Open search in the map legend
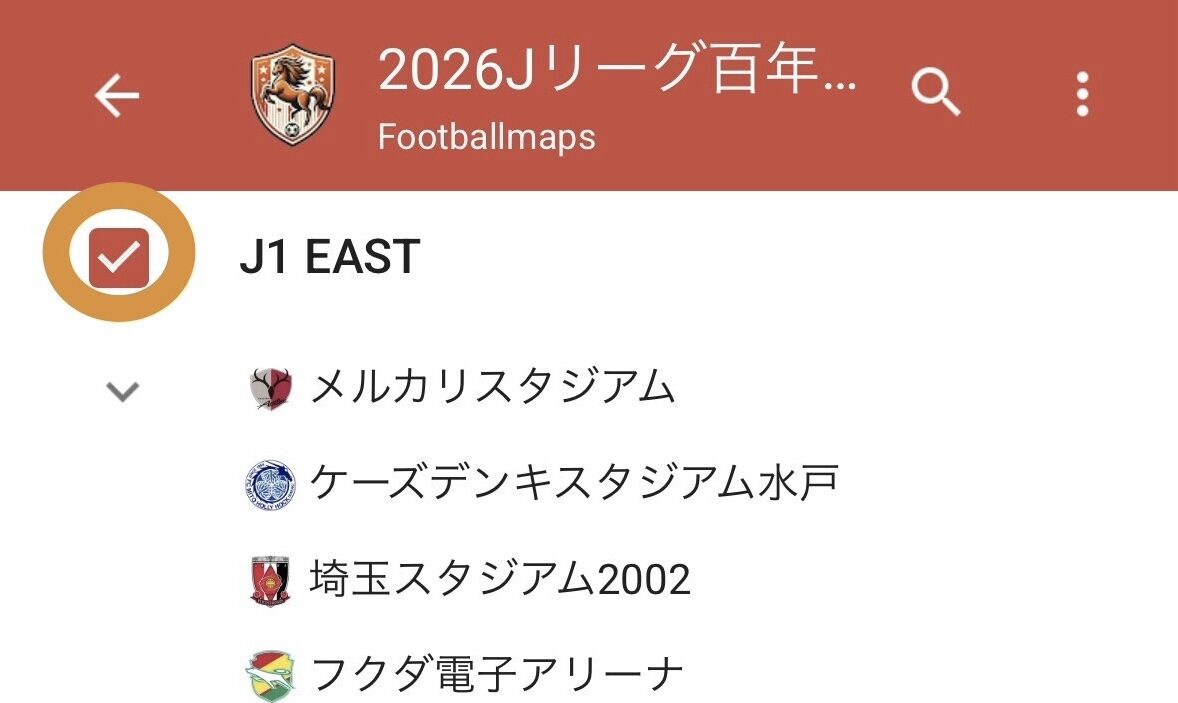Viewport: 1178px width, 703px height. (x=935, y=95)
